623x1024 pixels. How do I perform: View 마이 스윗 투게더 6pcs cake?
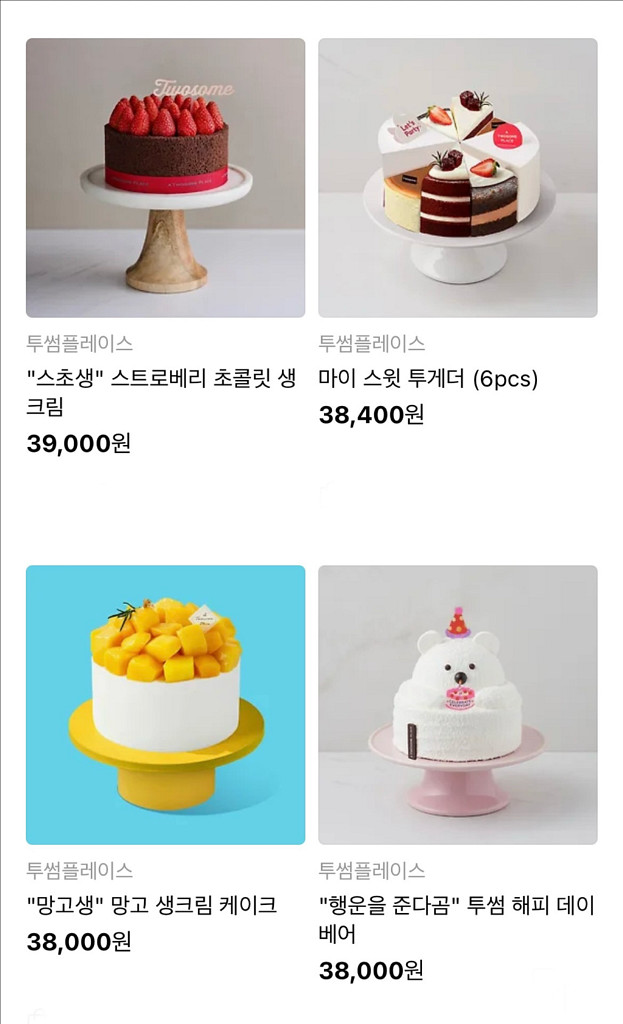457,178
